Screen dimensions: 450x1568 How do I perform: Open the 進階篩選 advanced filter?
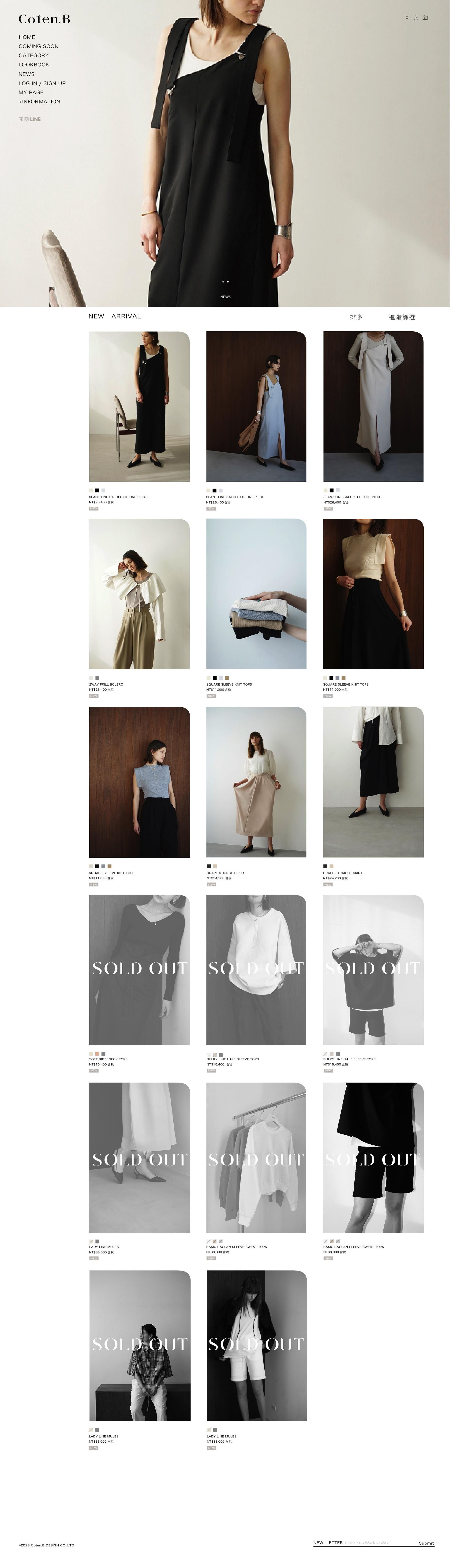tap(402, 317)
